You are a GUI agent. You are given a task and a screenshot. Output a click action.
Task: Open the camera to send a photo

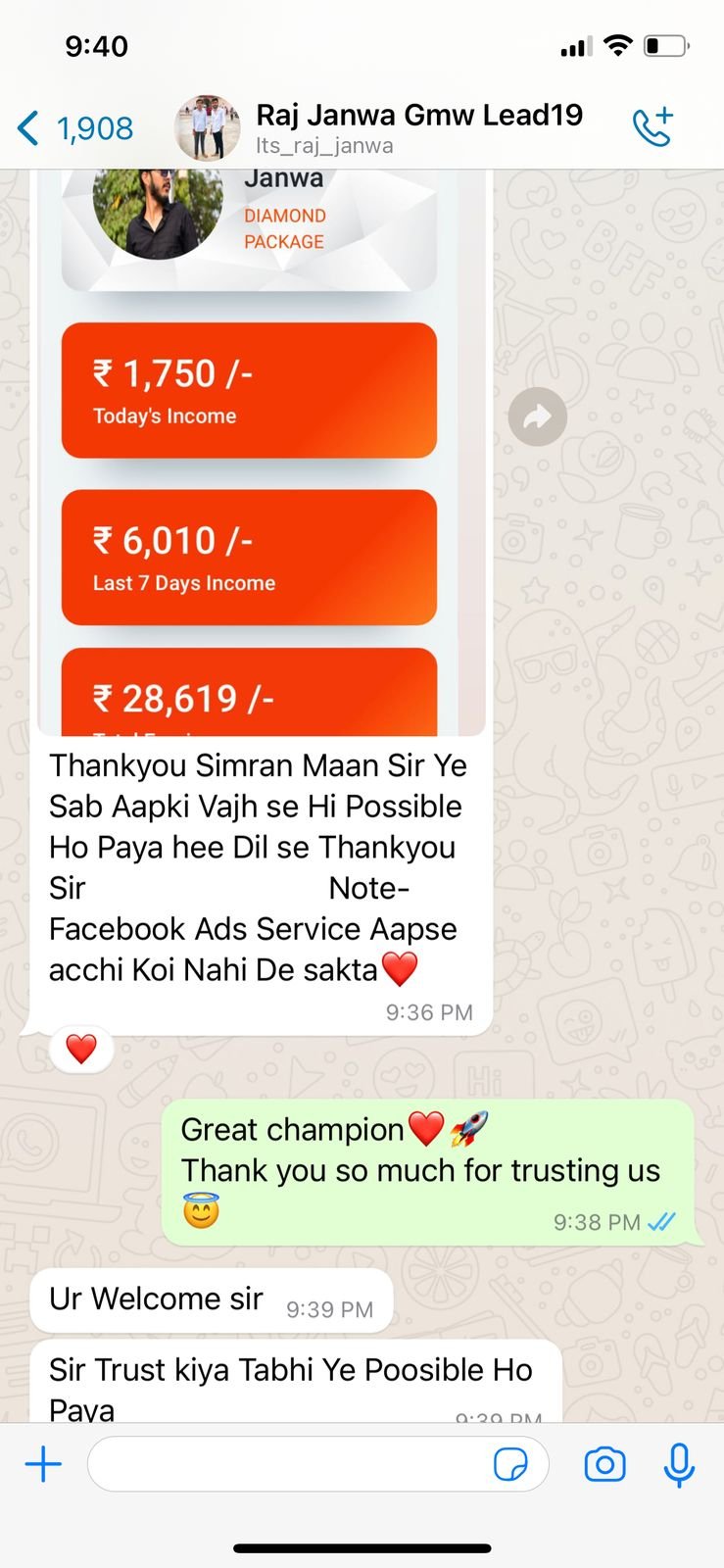pos(604,1465)
